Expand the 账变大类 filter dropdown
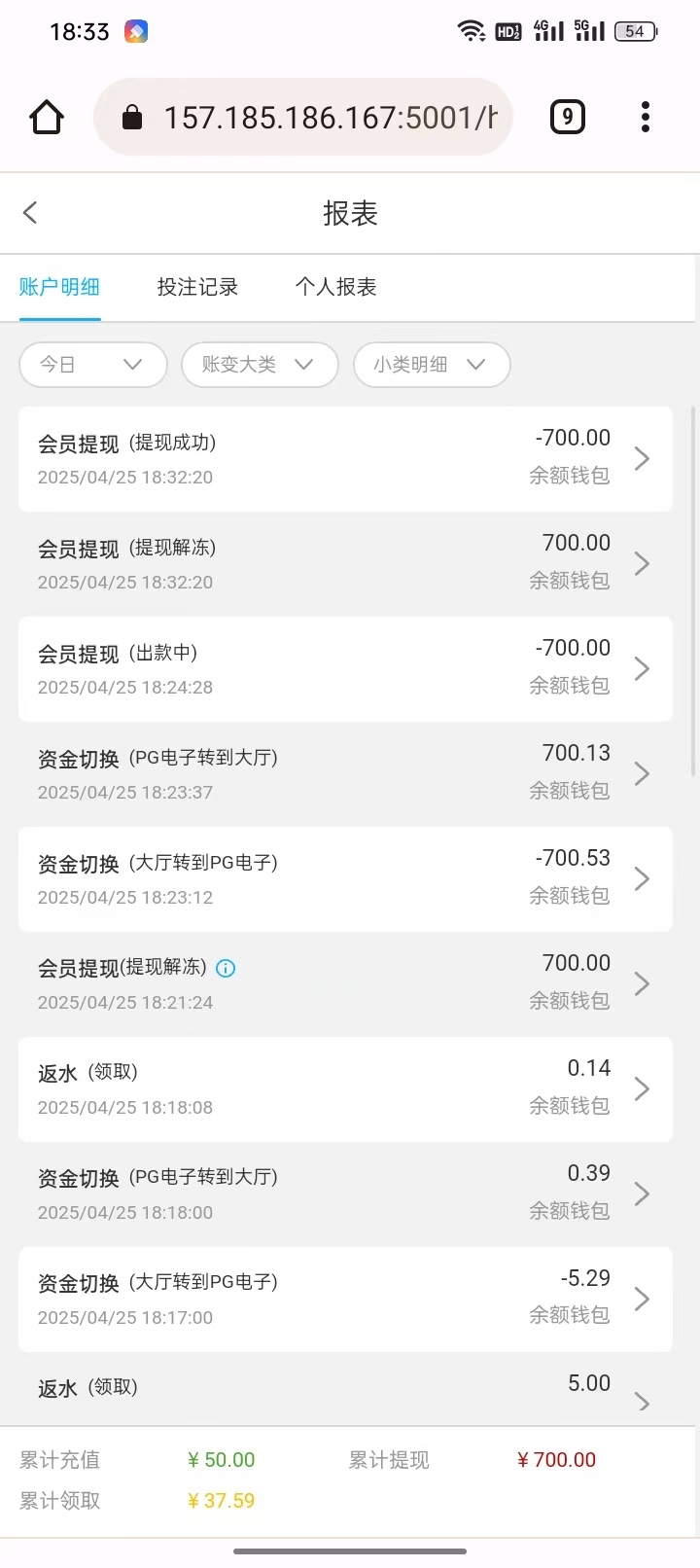Viewport: 700px width, 1568px height. click(259, 365)
